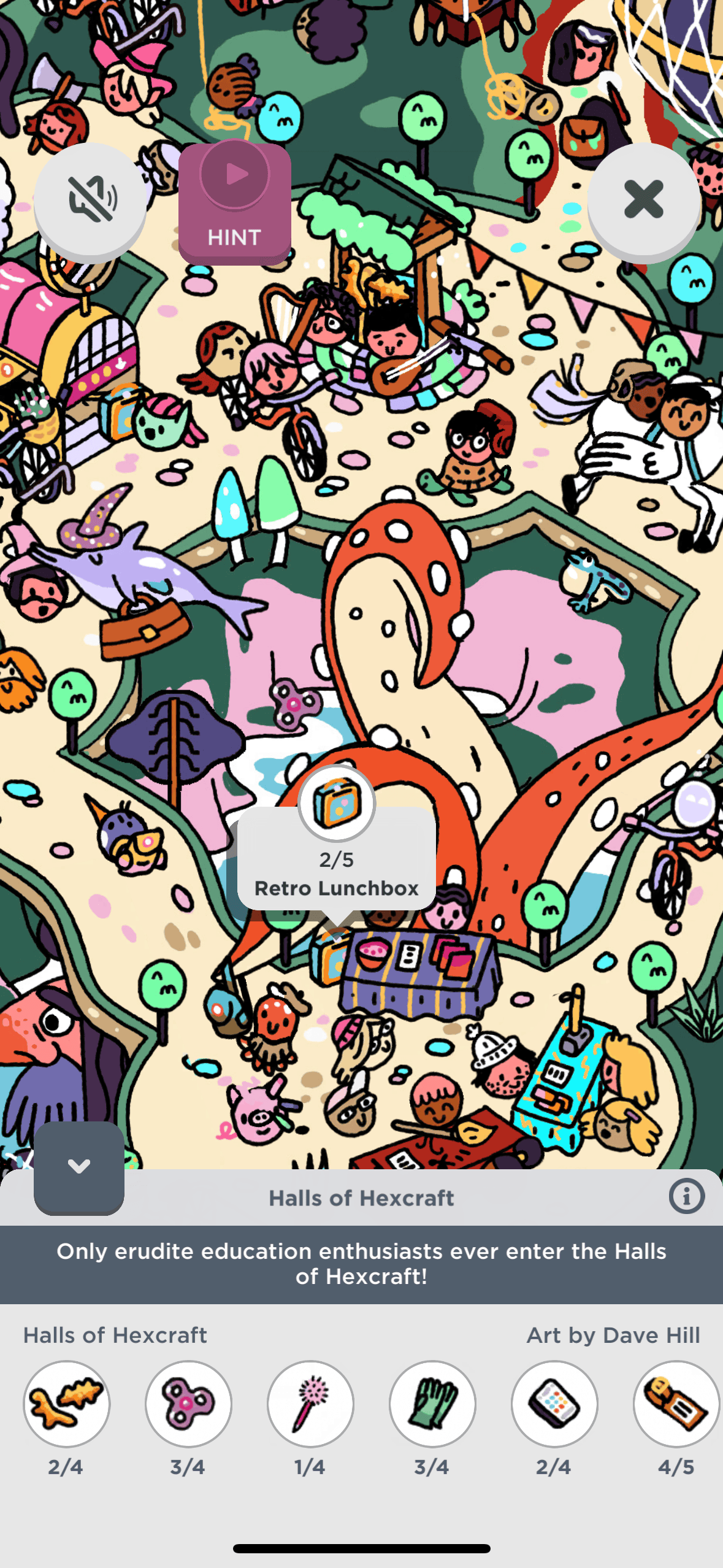Screen dimensions: 723x1568
Task: Select the green gloves item showing 3/4
Action: (432, 1404)
